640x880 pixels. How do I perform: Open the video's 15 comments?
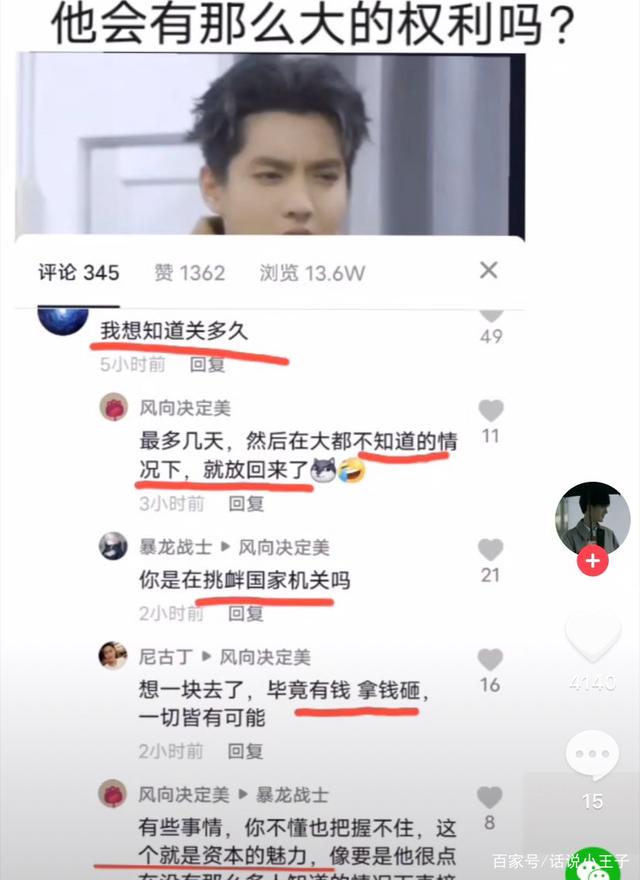[592, 756]
